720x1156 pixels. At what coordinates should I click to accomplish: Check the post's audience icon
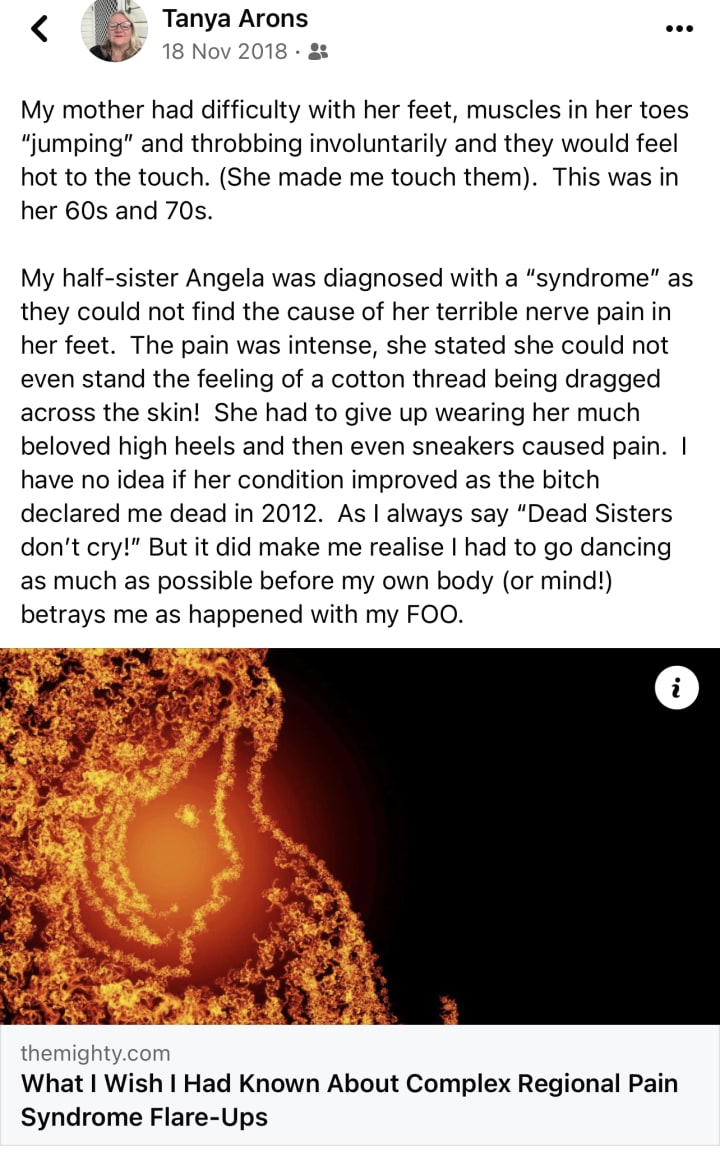318,52
